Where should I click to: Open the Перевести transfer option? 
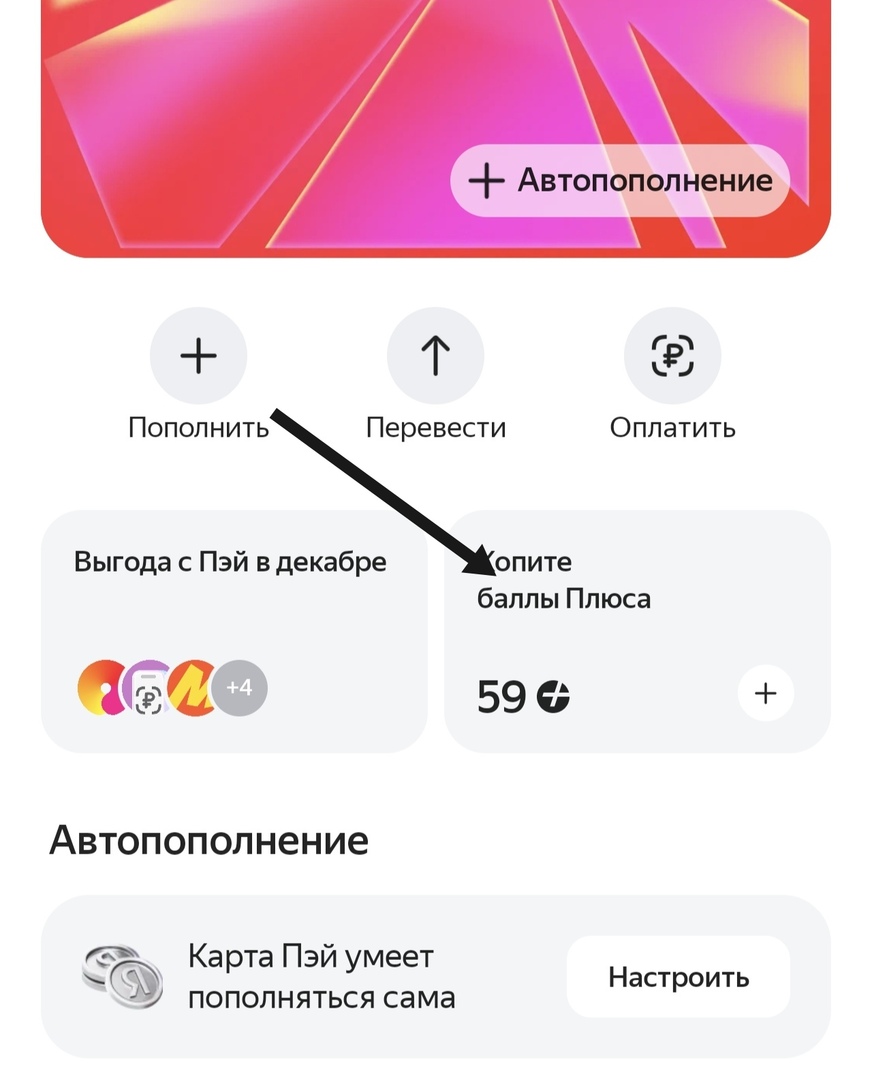click(x=435, y=356)
